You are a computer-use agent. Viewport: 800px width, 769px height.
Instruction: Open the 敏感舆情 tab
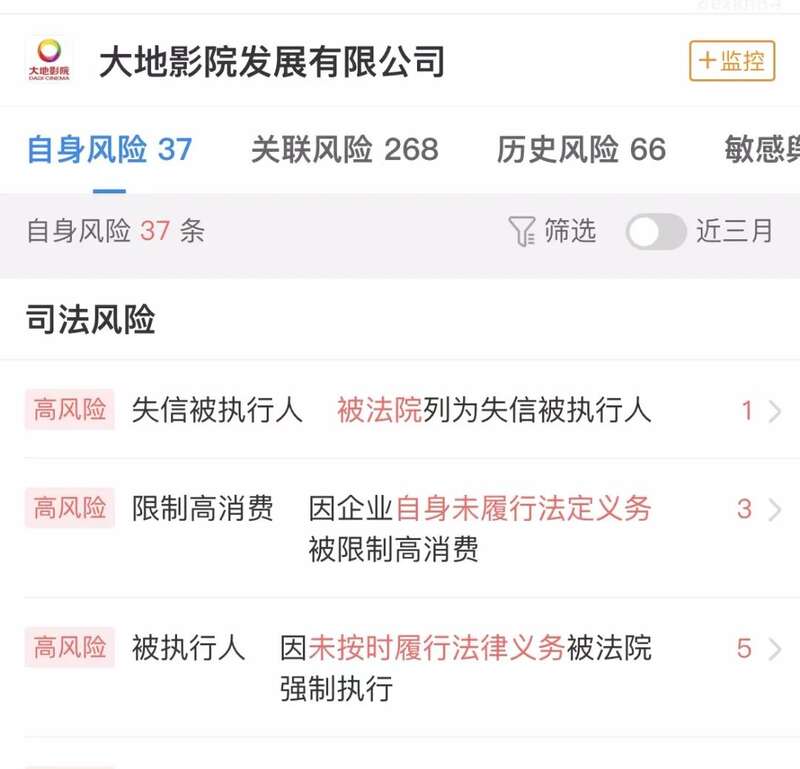coord(762,150)
